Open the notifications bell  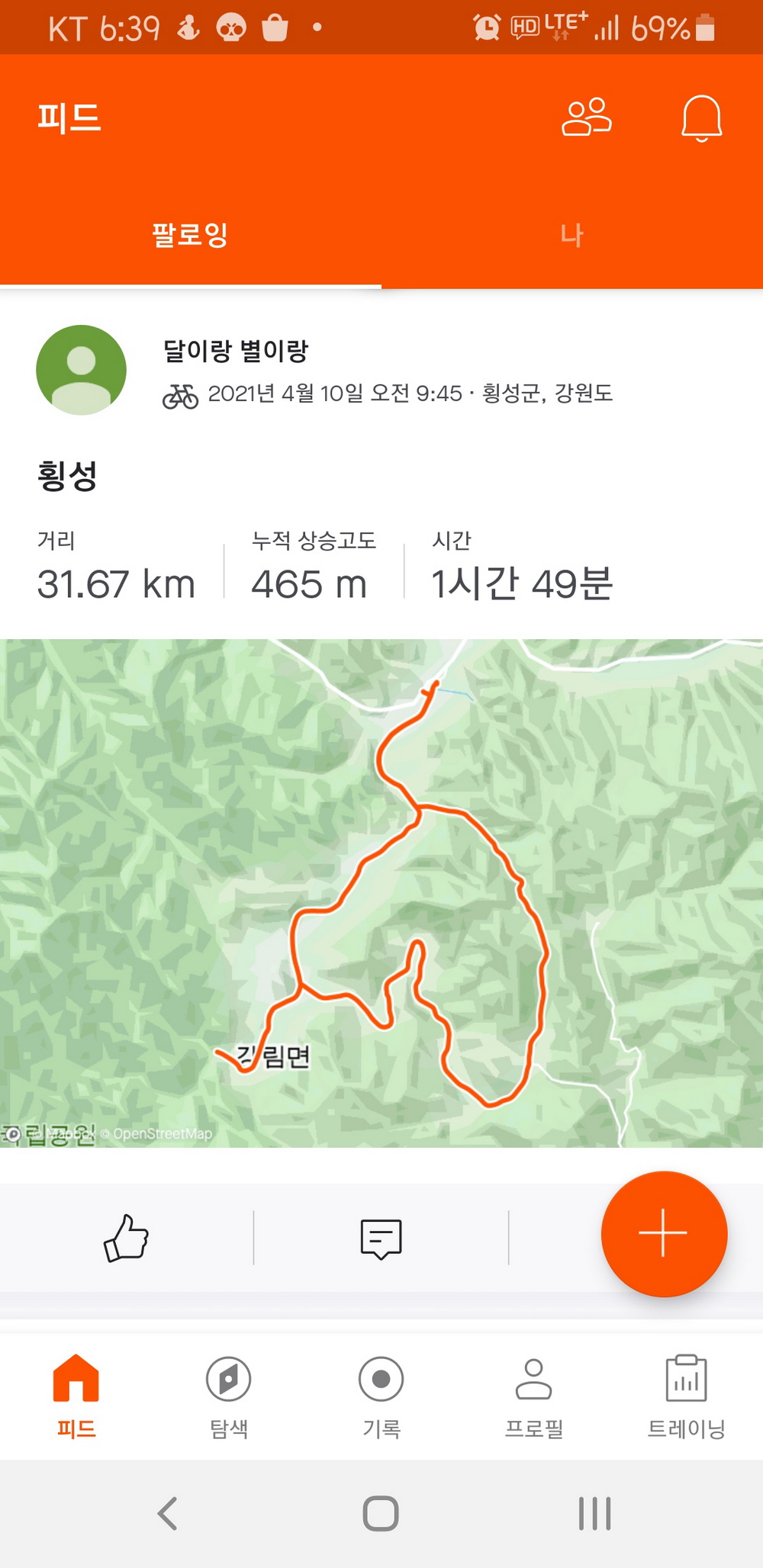701,118
